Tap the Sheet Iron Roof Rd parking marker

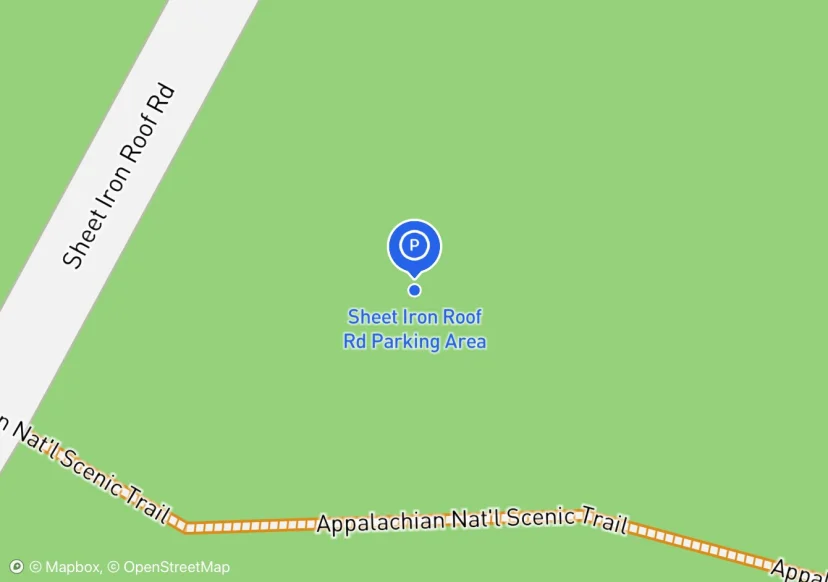coord(414,245)
